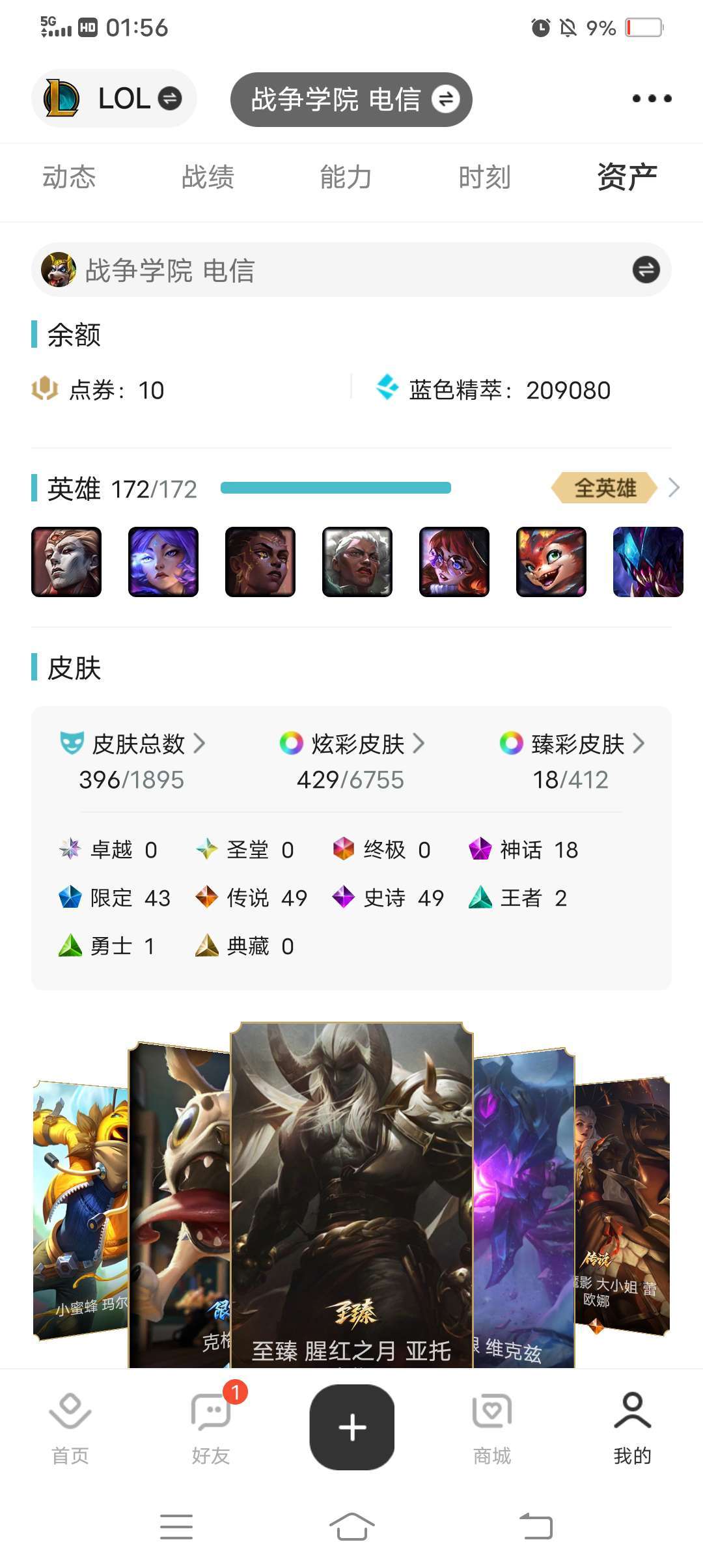The image size is (703, 1568).
Task: Switch to the 战绩 tab
Action: click(208, 177)
